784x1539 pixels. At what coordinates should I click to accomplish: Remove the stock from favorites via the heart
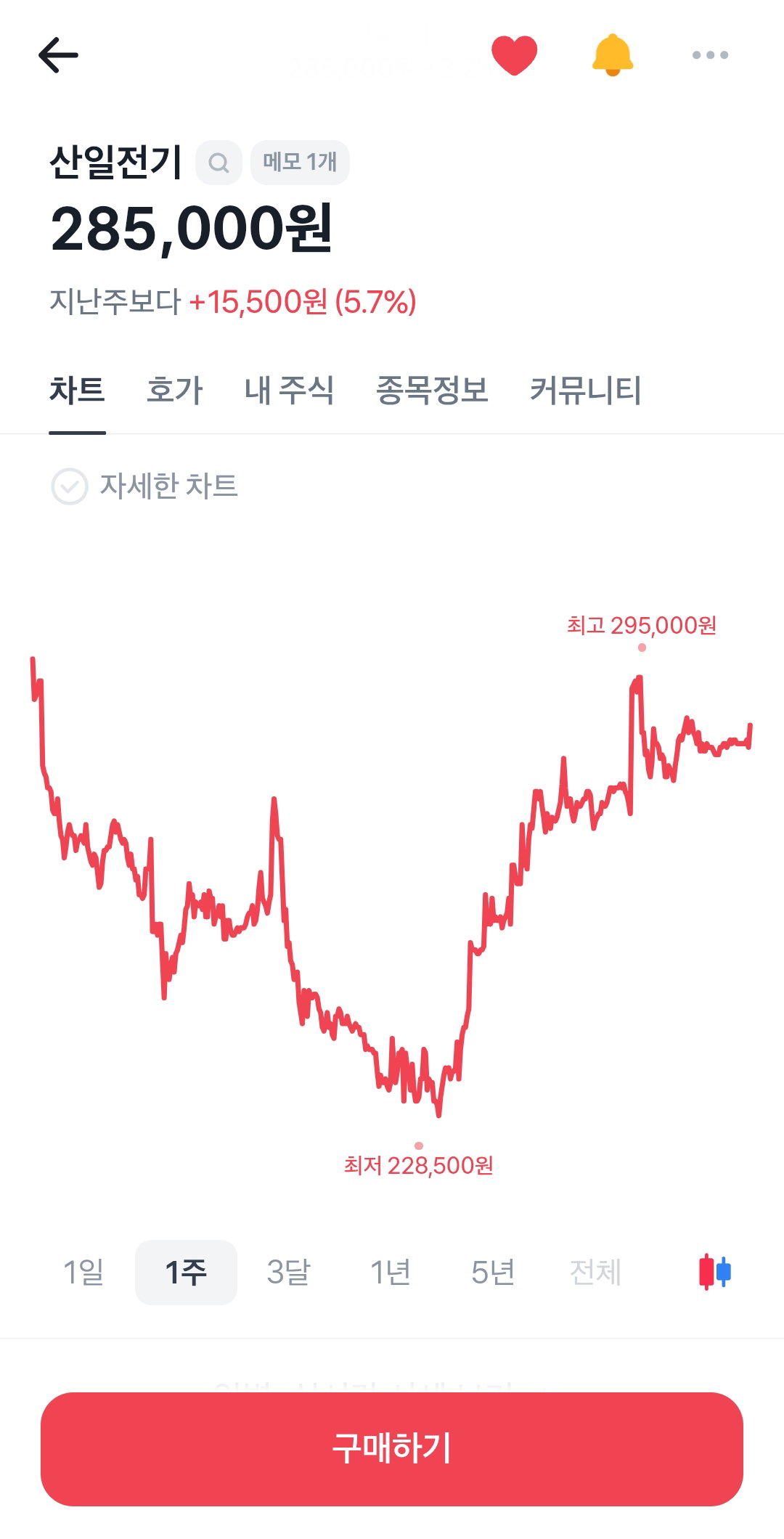(514, 55)
